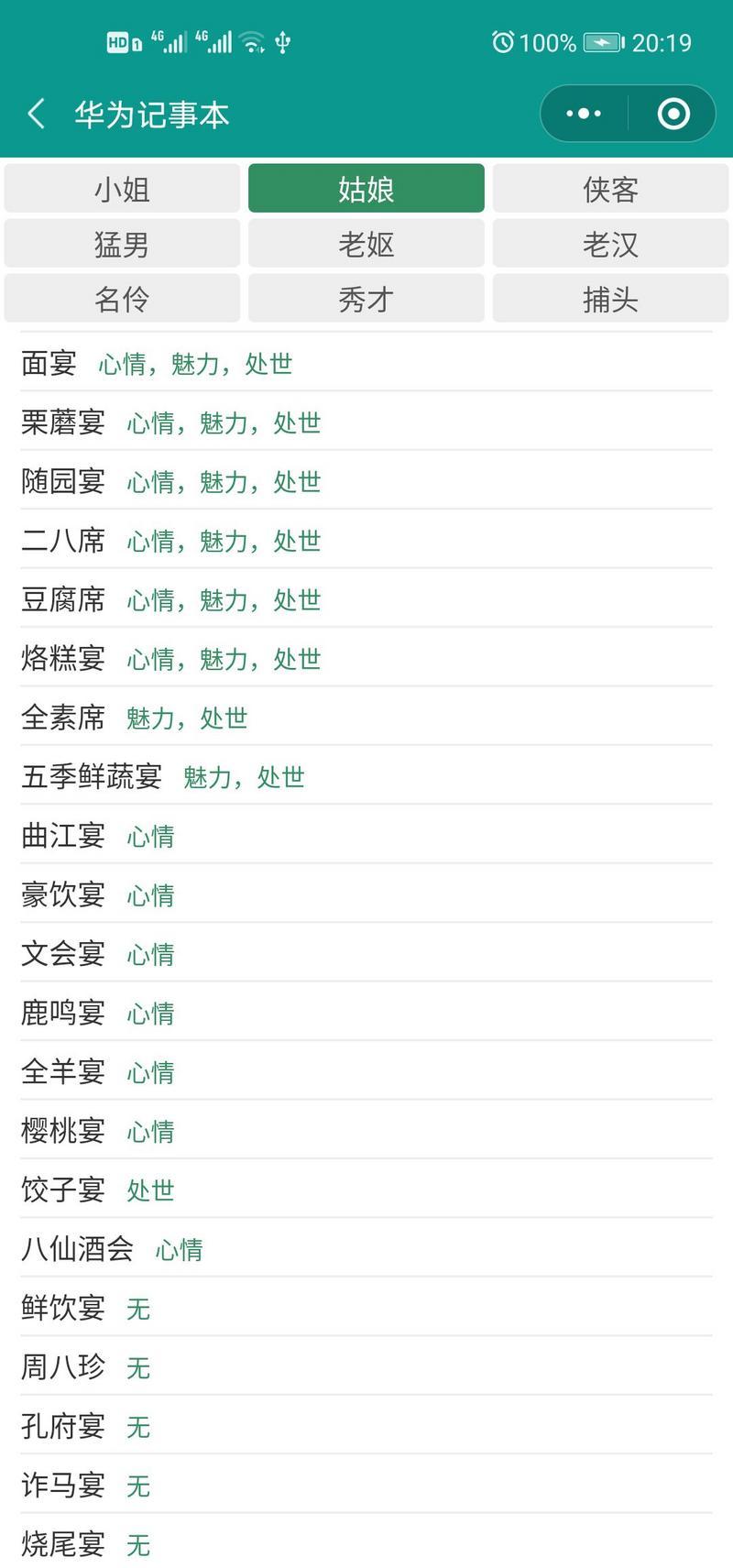Open the 面宴 list entry
733x1568 pixels.
49,363
